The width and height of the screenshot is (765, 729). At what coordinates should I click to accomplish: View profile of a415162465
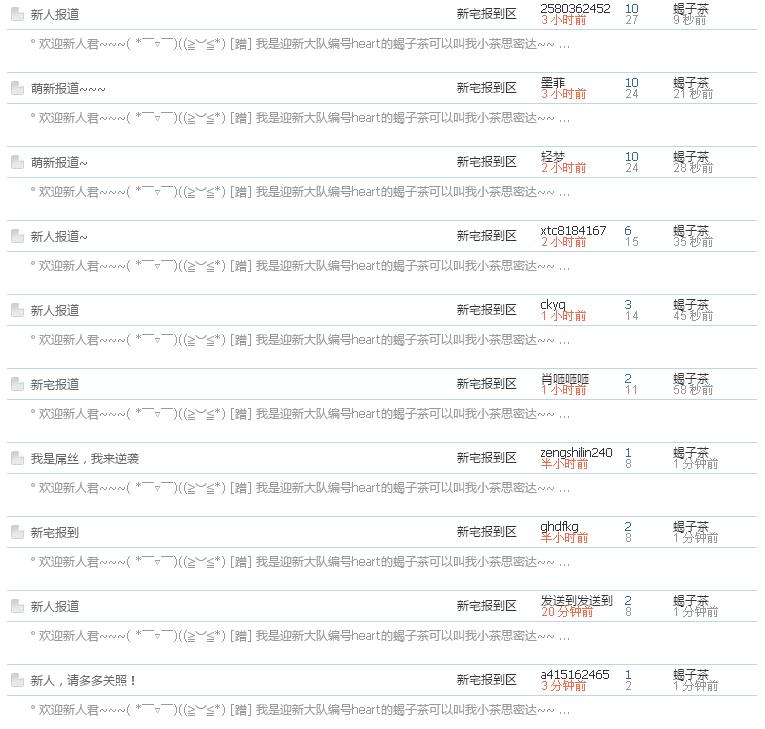575,675
